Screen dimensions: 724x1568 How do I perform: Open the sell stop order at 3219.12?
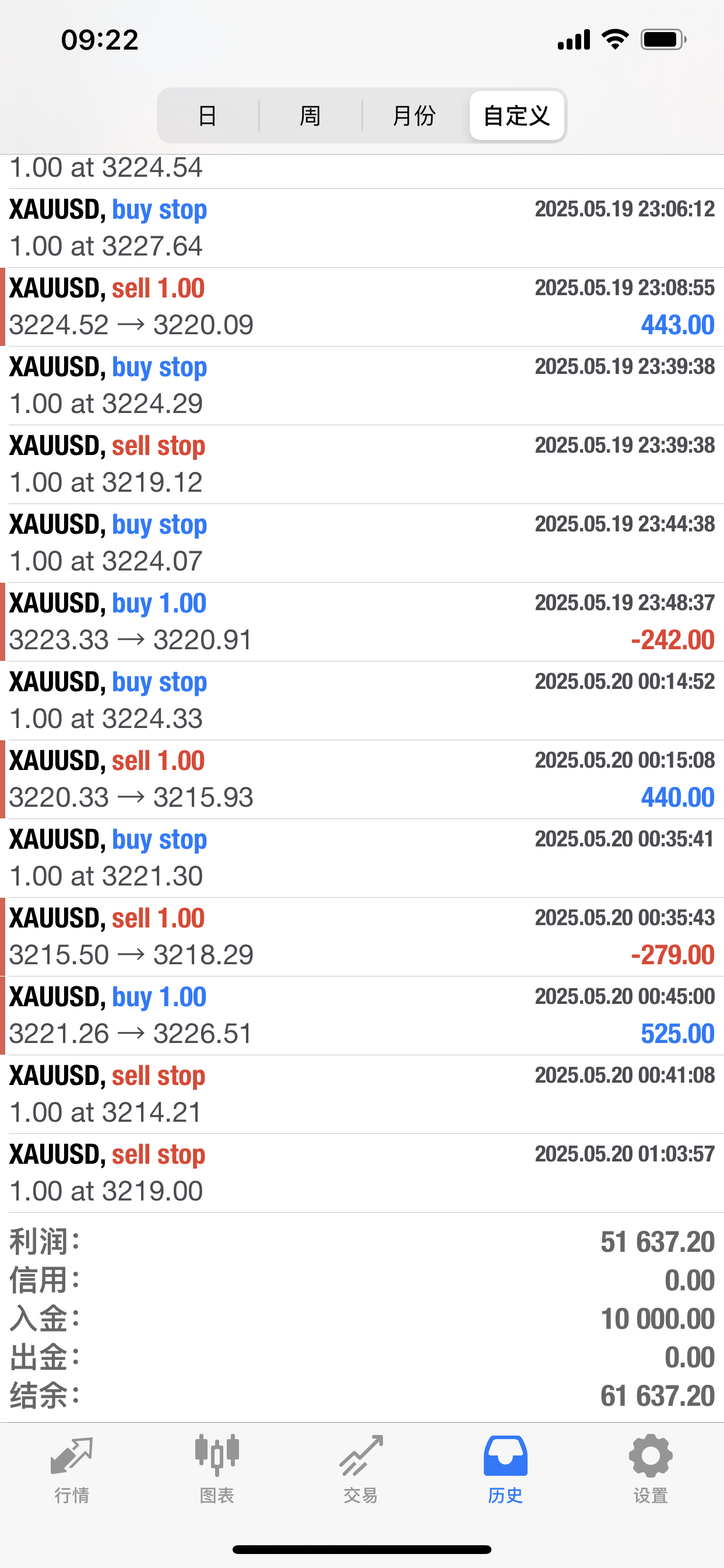click(x=362, y=464)
